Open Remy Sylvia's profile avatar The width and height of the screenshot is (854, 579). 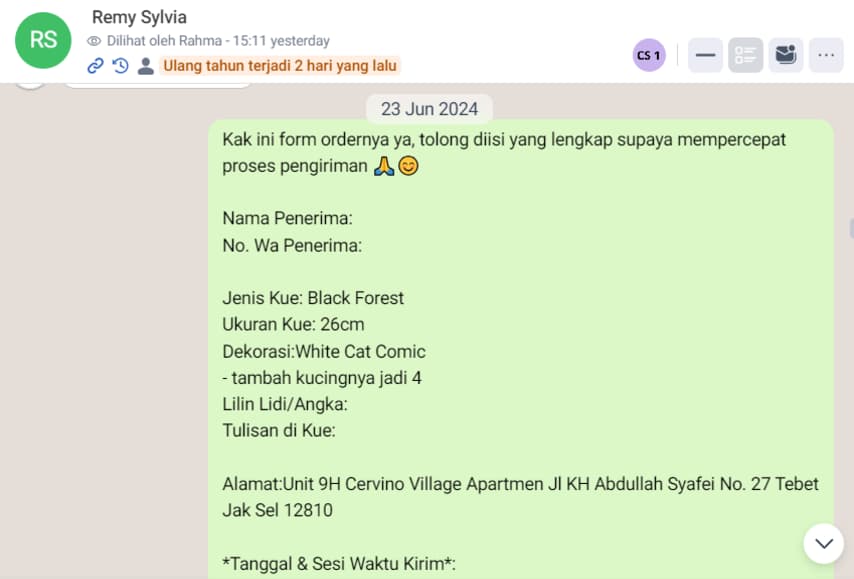tap(43, 41)
